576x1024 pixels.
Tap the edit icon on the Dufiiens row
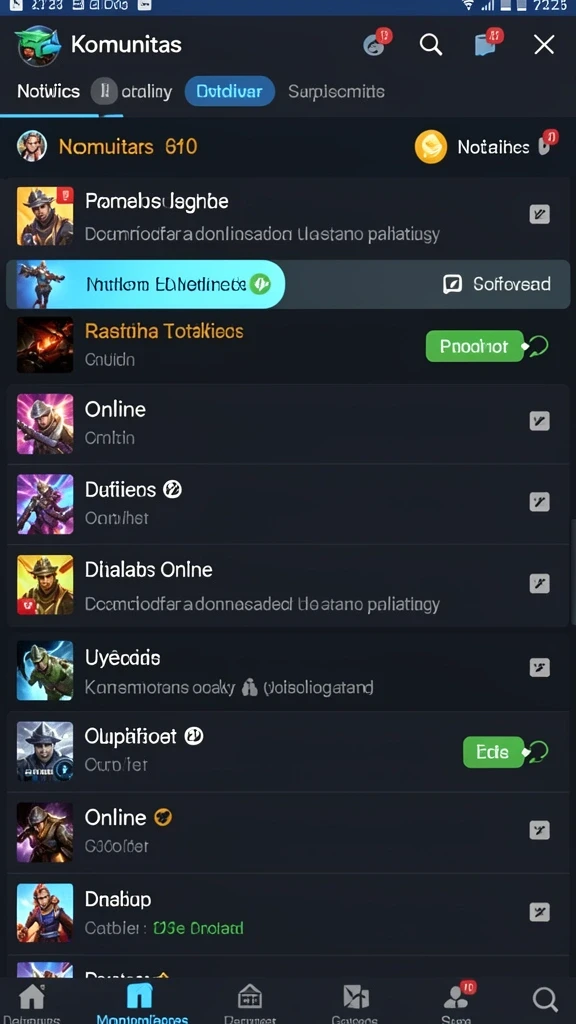tap(539, 502)
